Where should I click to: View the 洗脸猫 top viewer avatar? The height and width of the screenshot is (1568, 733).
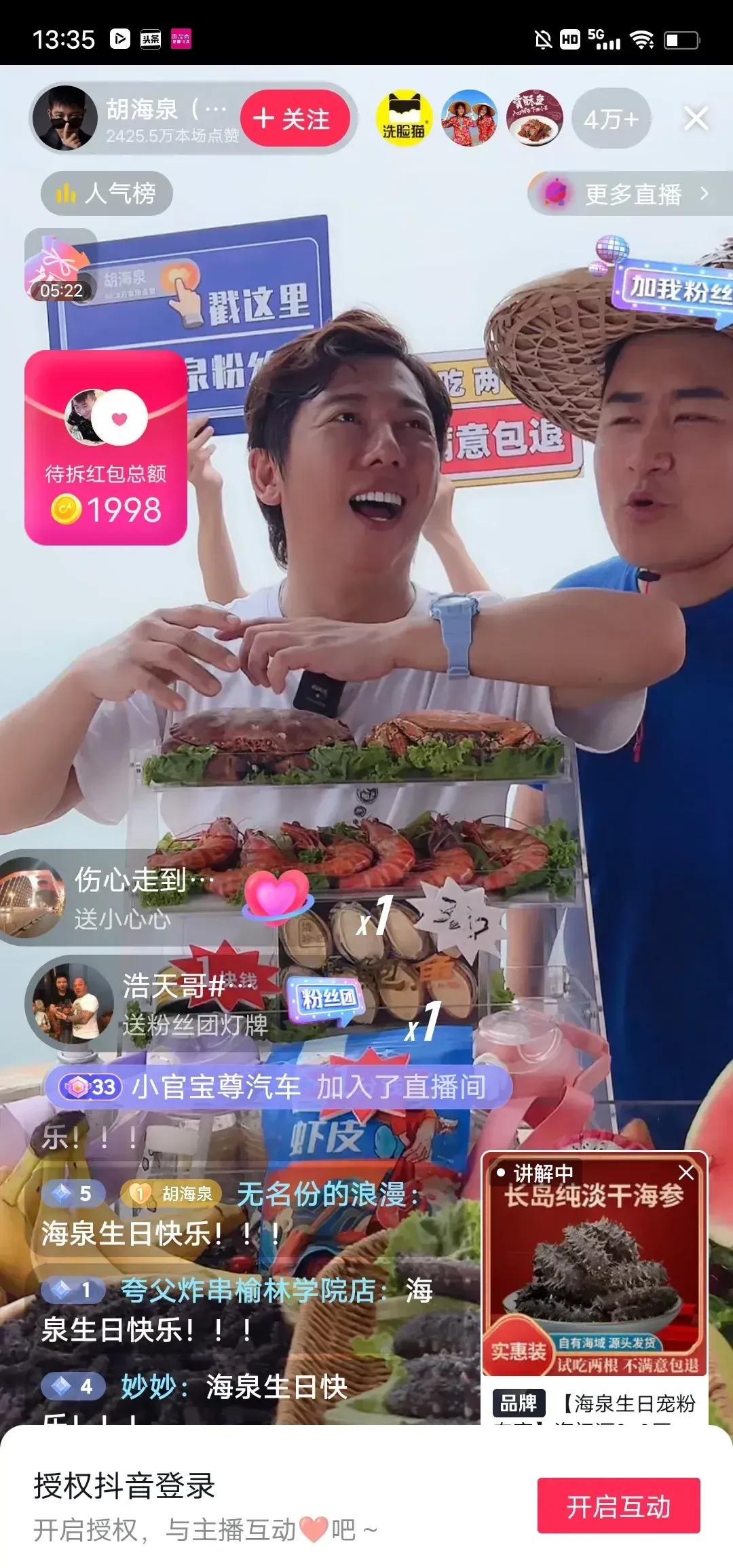(403, 119)
